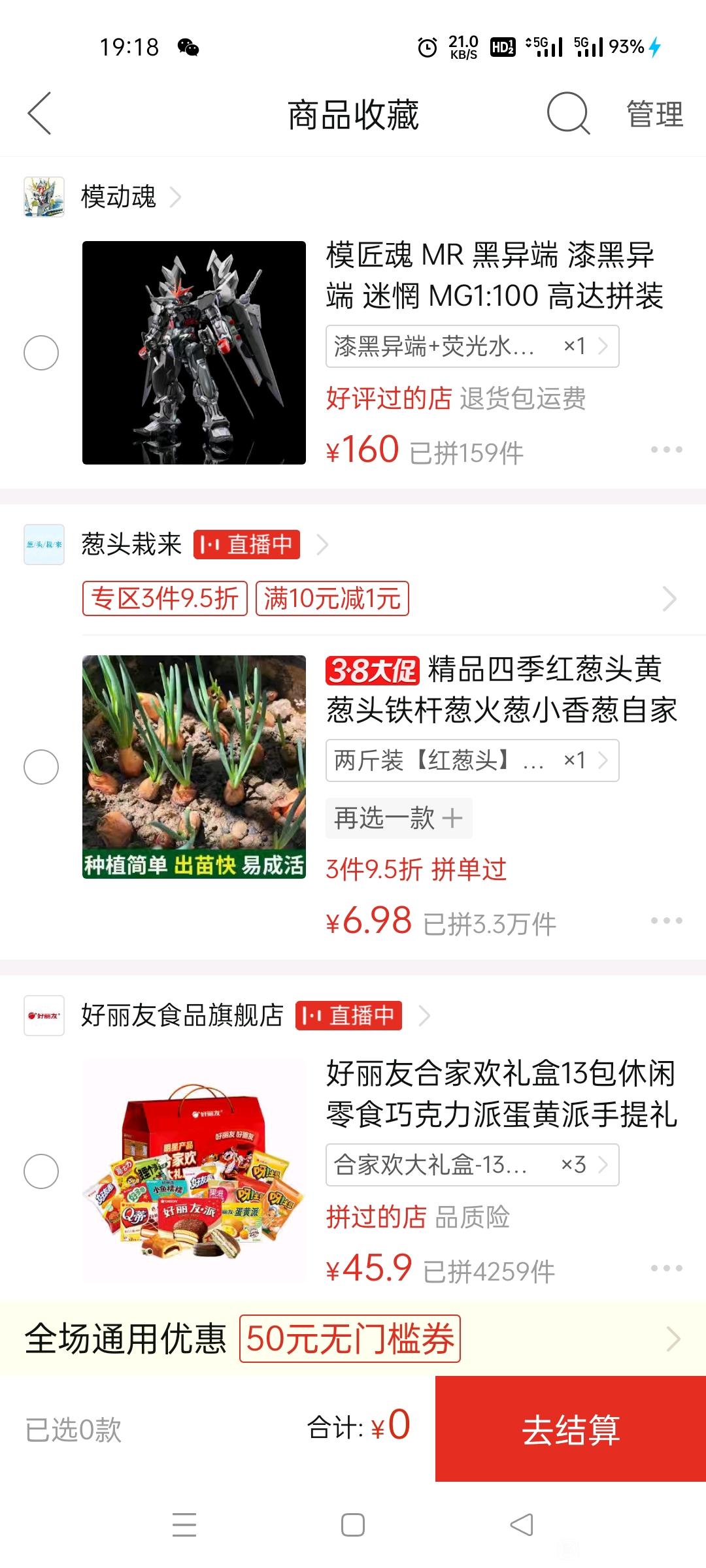706x1568 pixels.
Task: Change the 合家欢大礼盒-13 option selector
Action: pyautogui.click(x=472, y=1165)
